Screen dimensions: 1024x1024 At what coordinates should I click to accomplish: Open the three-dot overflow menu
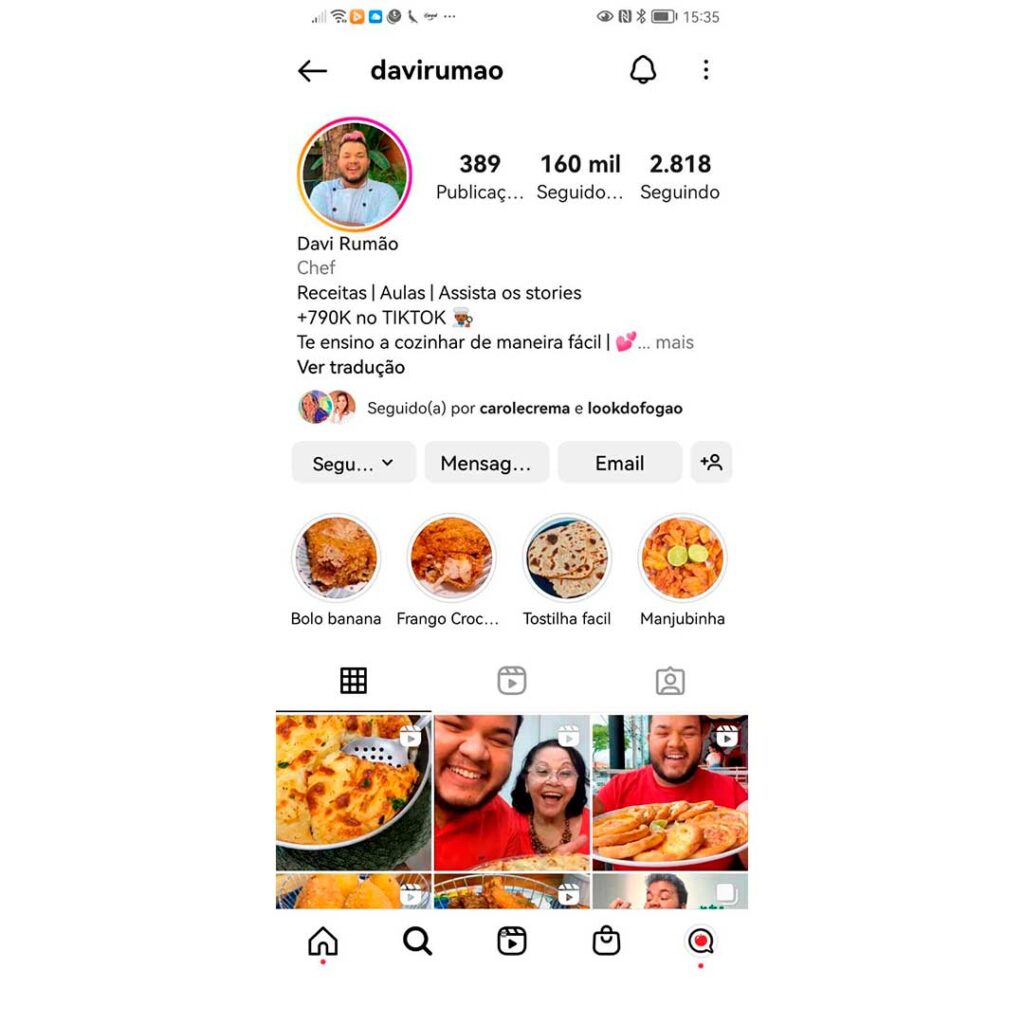pyautogui.click(x=706, y=70)
